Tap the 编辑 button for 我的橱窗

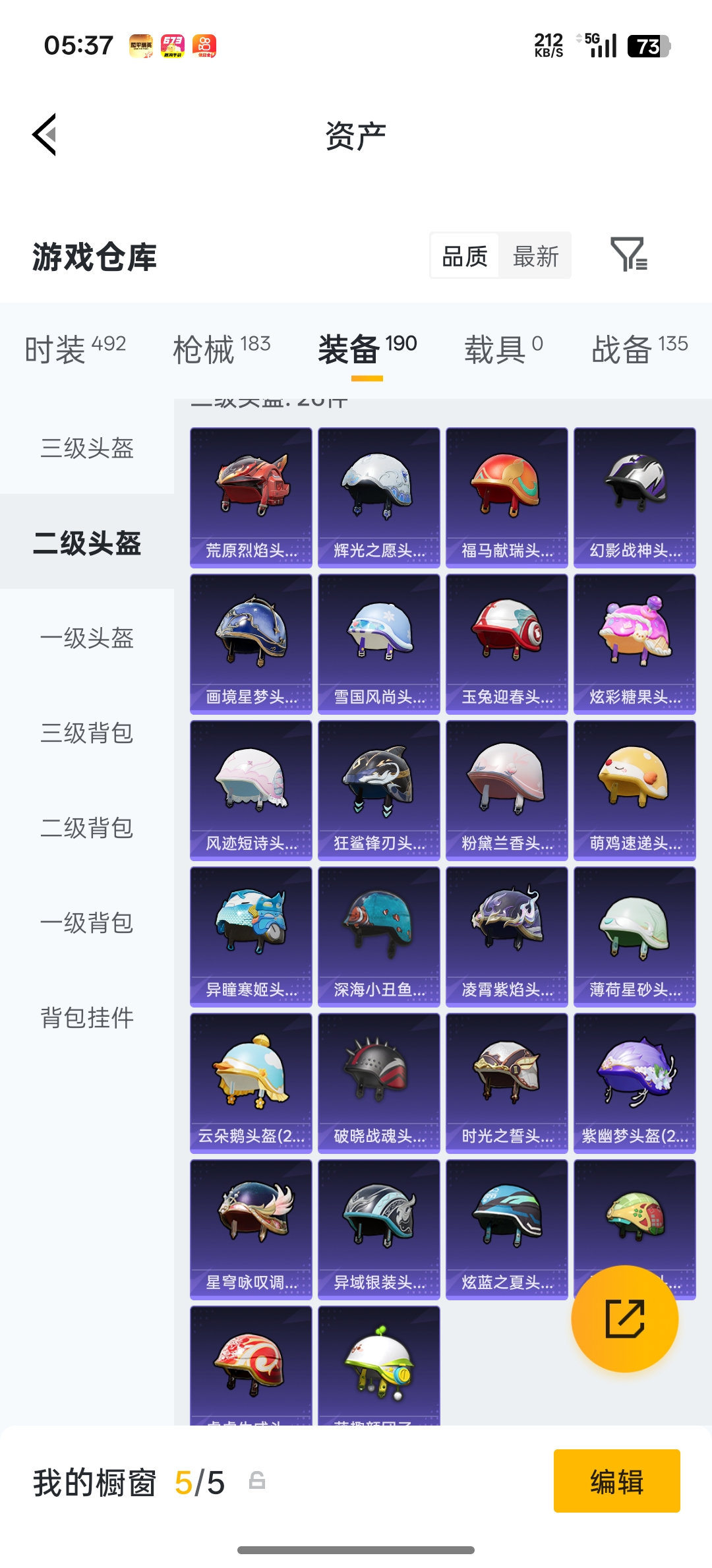[616, 1481]
